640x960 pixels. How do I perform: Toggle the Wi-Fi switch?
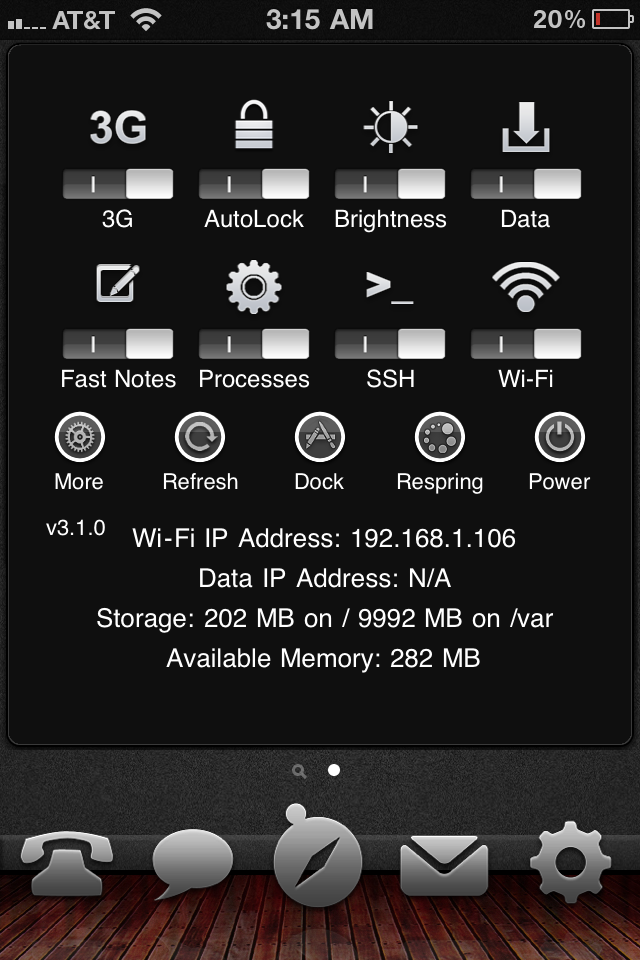pos(526,344)
